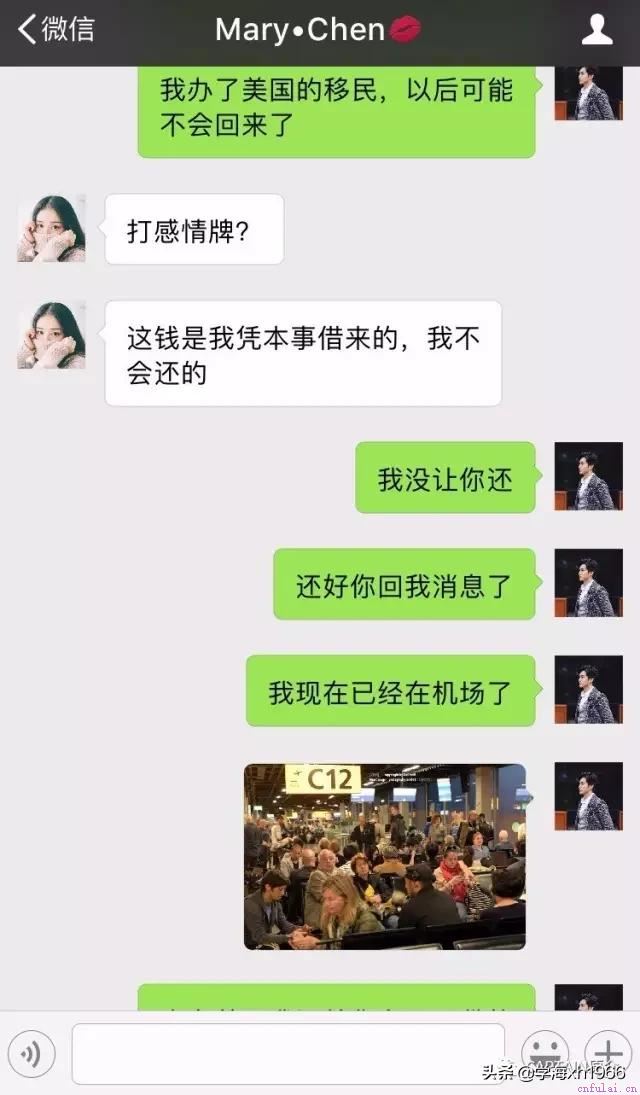Open the plus attachments menu
640x1095 pixels.
click(x=608, y=1053)
